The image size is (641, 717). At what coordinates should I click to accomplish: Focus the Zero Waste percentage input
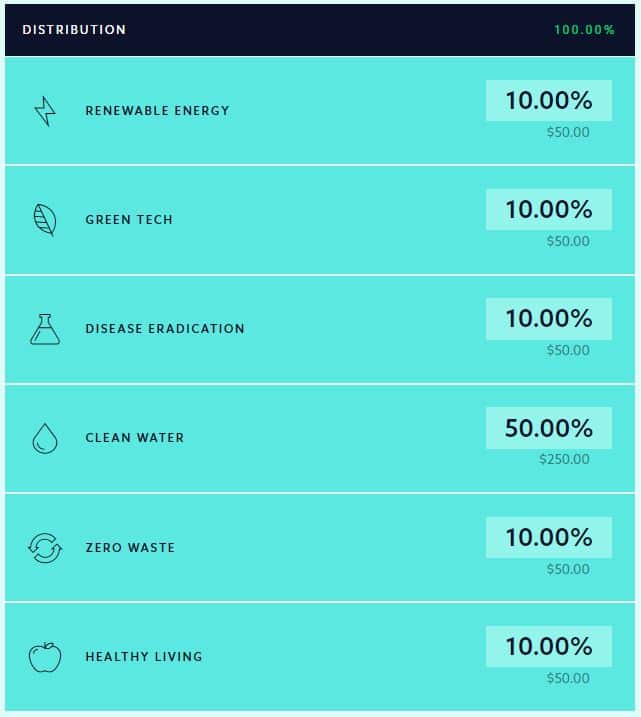pos(548,538)
